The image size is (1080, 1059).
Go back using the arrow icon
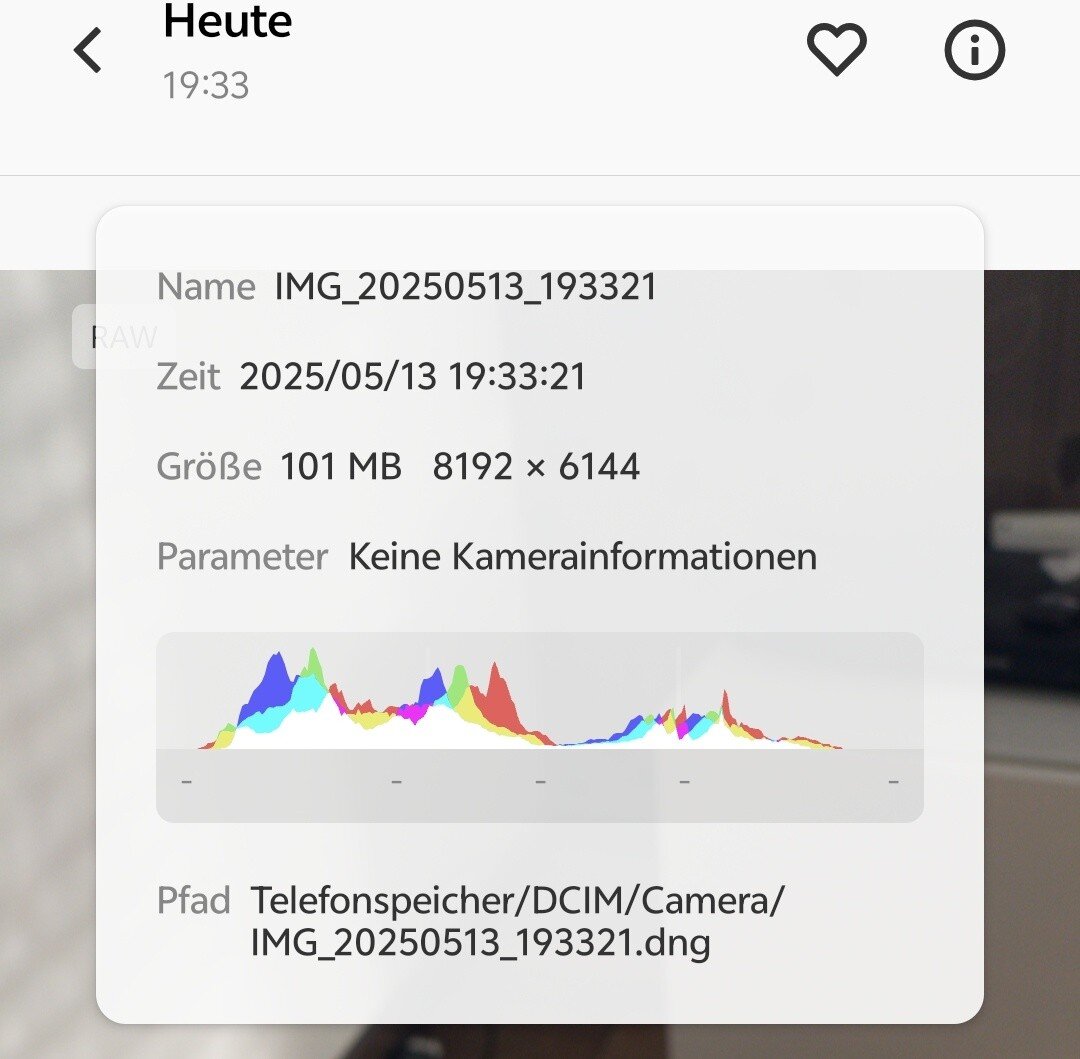pyautogui.click(x=88, y=51)
